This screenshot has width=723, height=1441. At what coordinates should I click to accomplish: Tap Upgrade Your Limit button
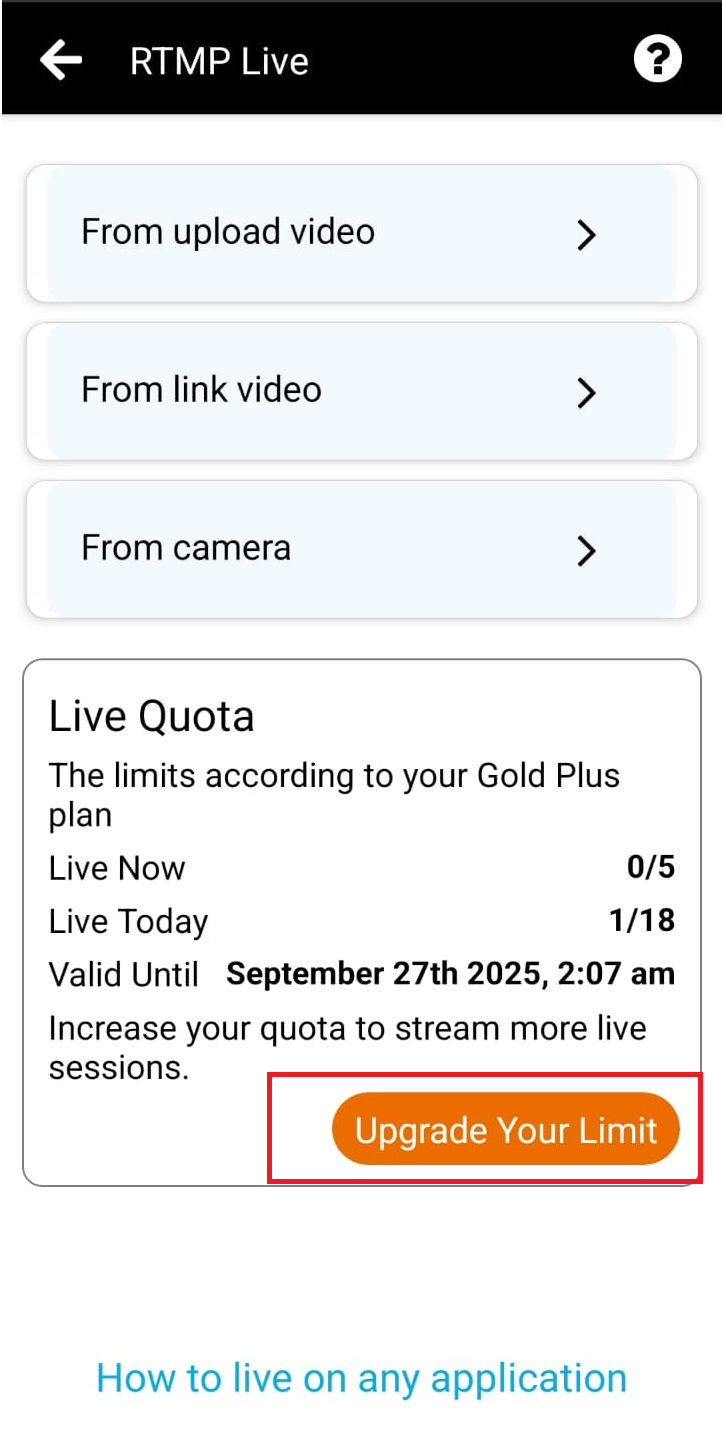506,1130
